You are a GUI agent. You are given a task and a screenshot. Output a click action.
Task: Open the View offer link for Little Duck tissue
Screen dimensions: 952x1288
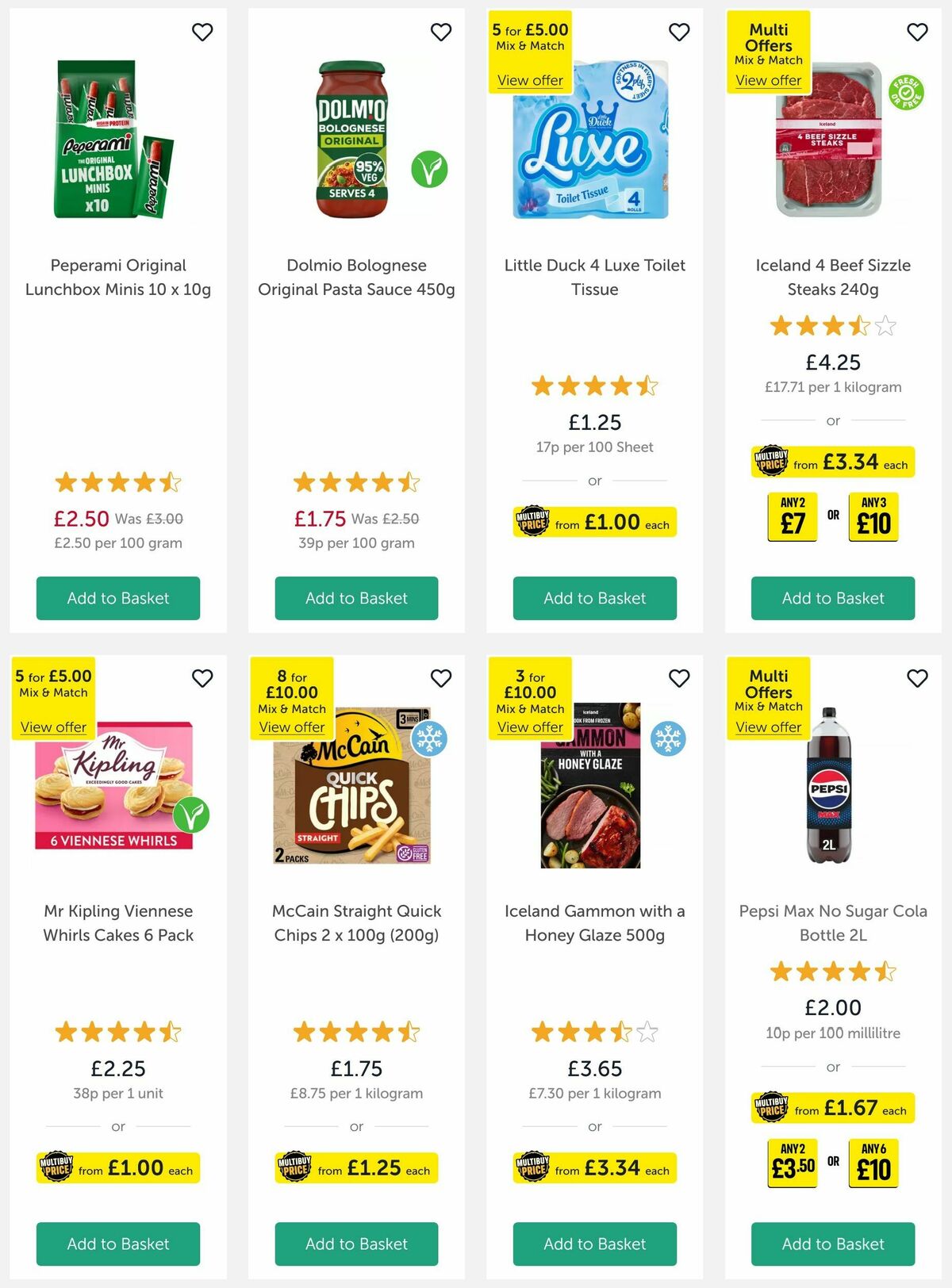coord(530,80)
